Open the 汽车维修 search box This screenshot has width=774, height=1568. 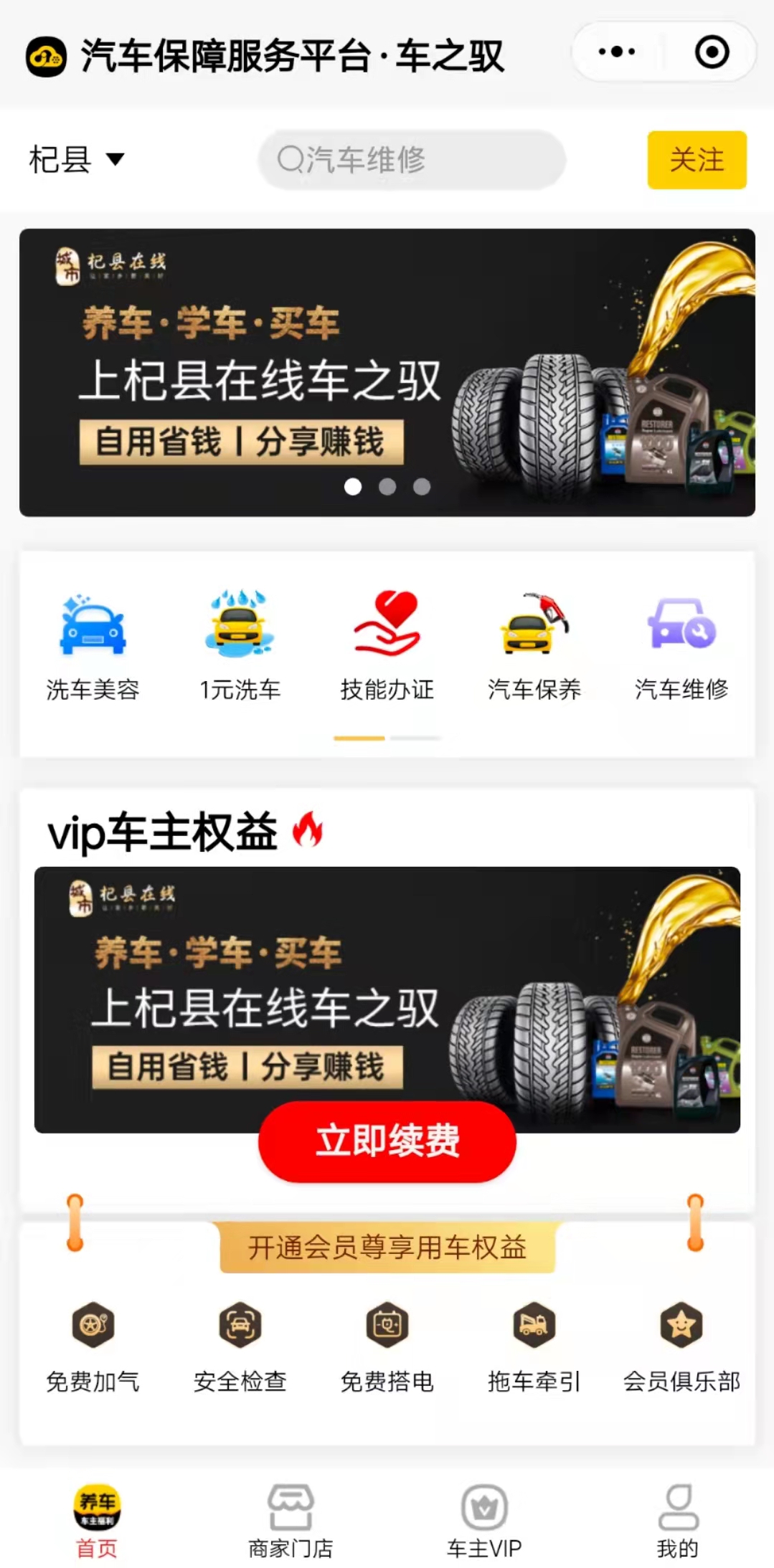point(412,159)
